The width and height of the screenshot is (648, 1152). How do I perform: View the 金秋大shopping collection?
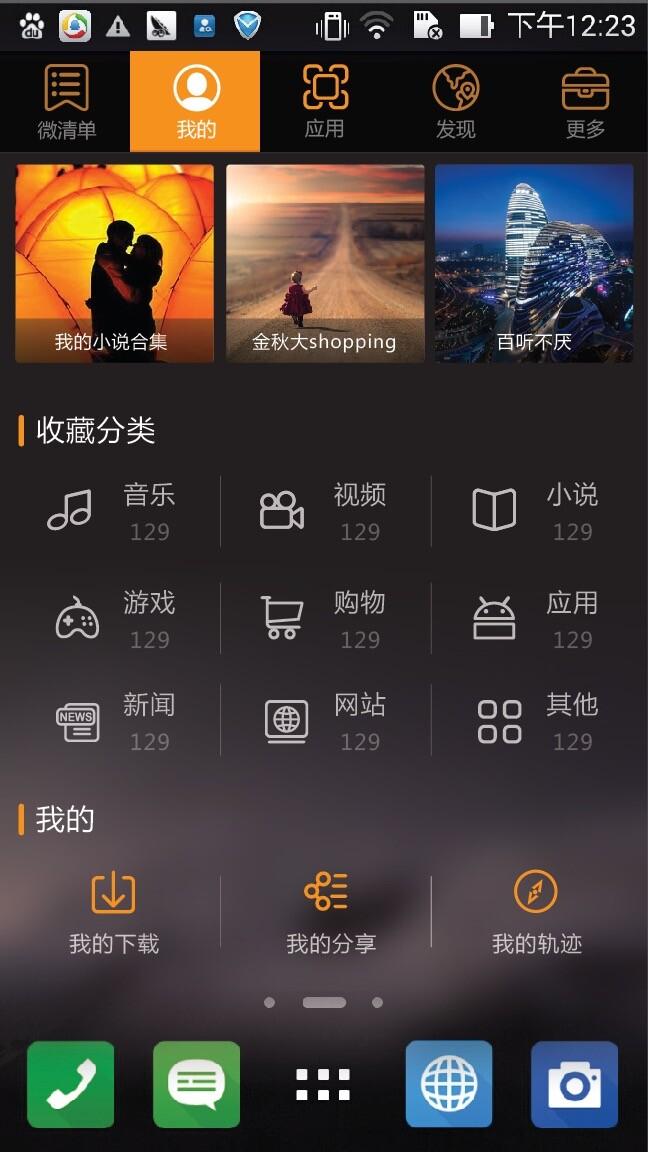pos(325,264)
